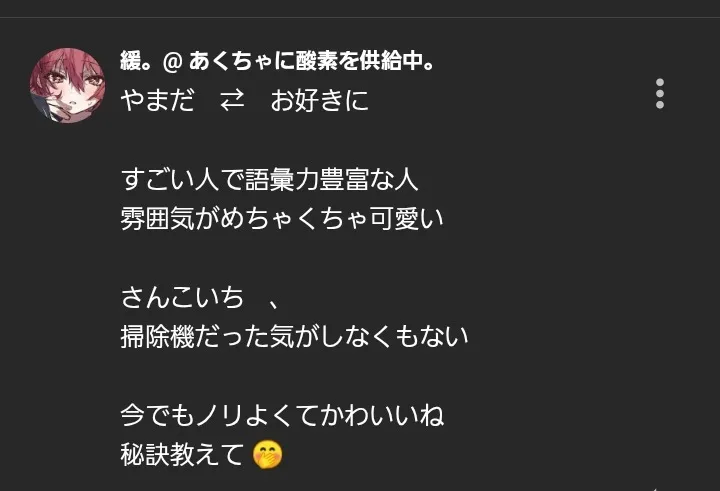The height and width of the screenshot is (491, 720).
Task: Open the commenter's red-haired profile avatar
Action: [x=68, y=85]
